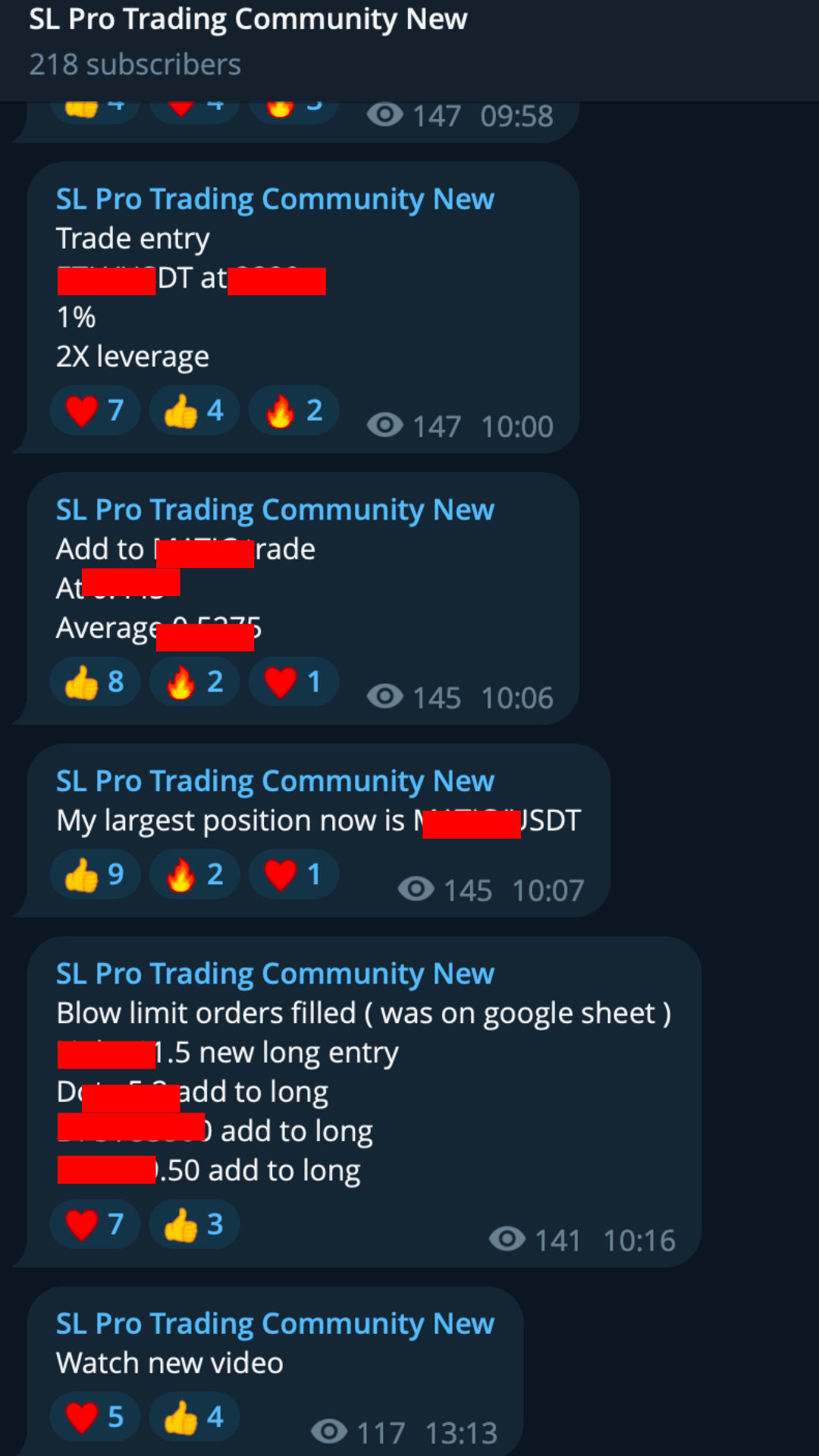Add heart reaction to 'Blow limit orders filled' message
This screenshot has width=819, height=1456.
95,1224
